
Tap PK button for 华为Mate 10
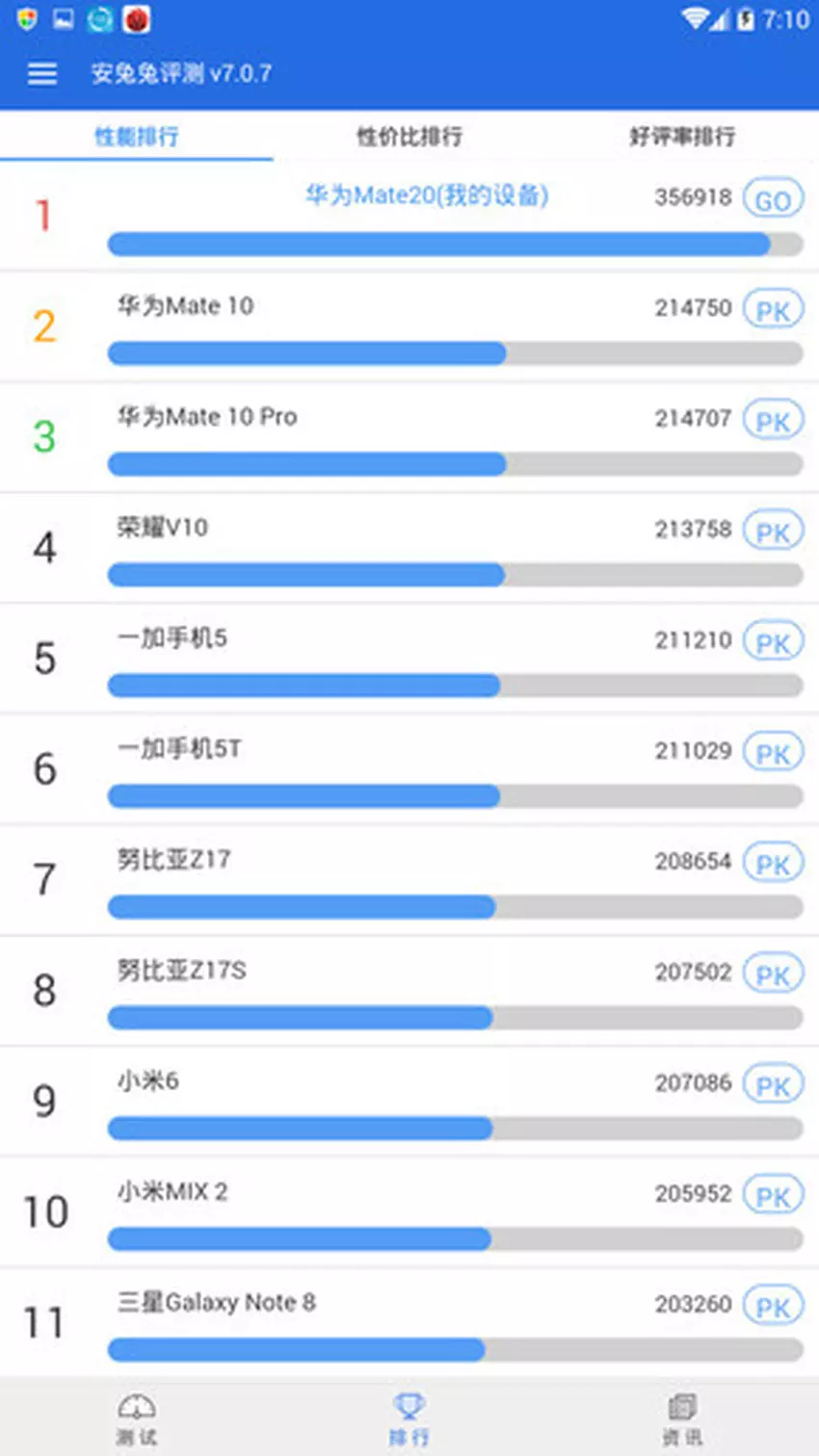(773, 310)
